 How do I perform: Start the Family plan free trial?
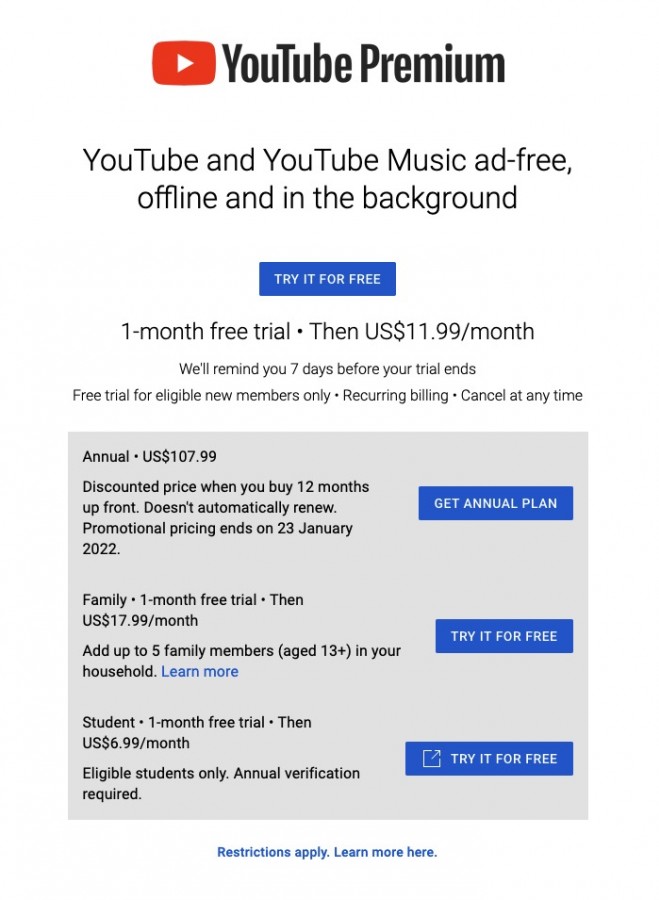coord(503,636)
